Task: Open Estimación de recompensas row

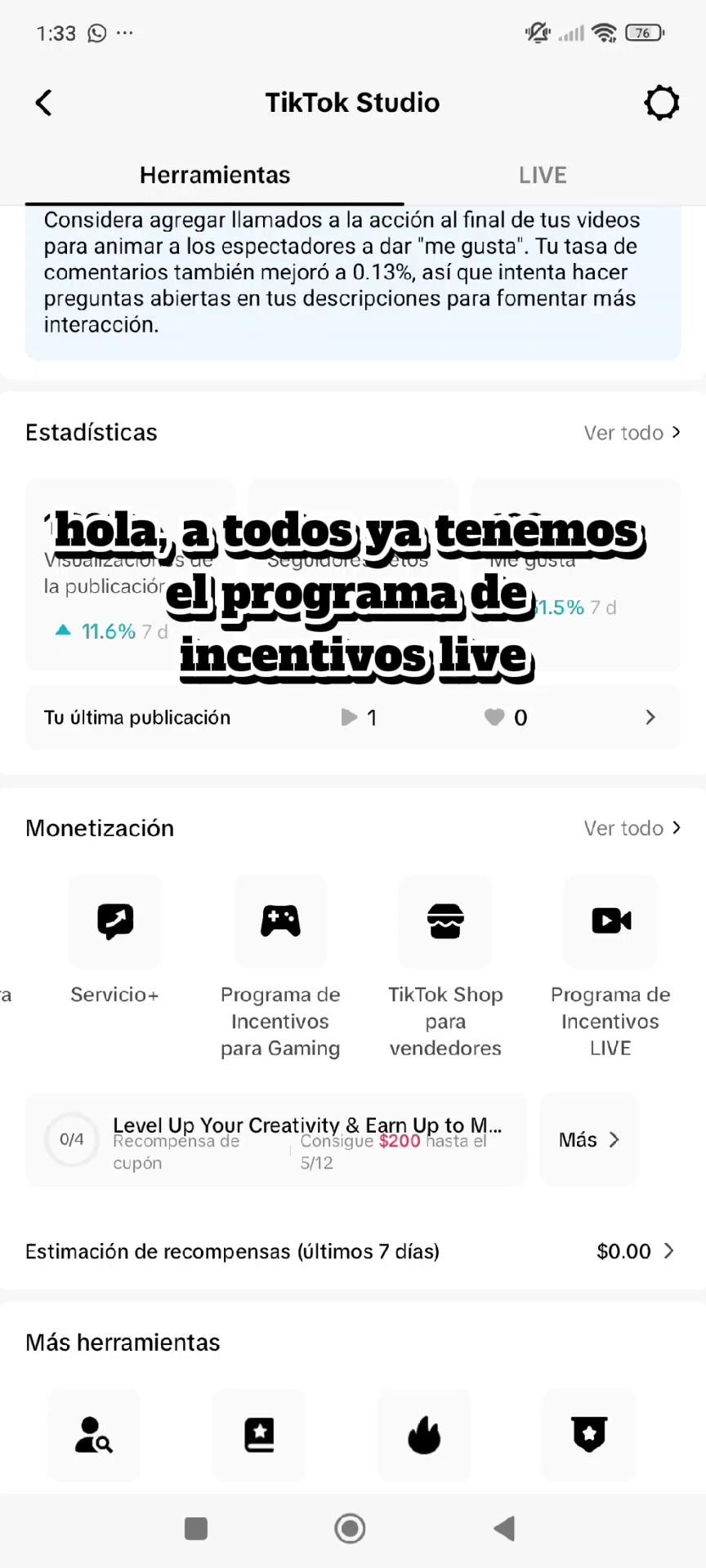Action: [352, 1251]
